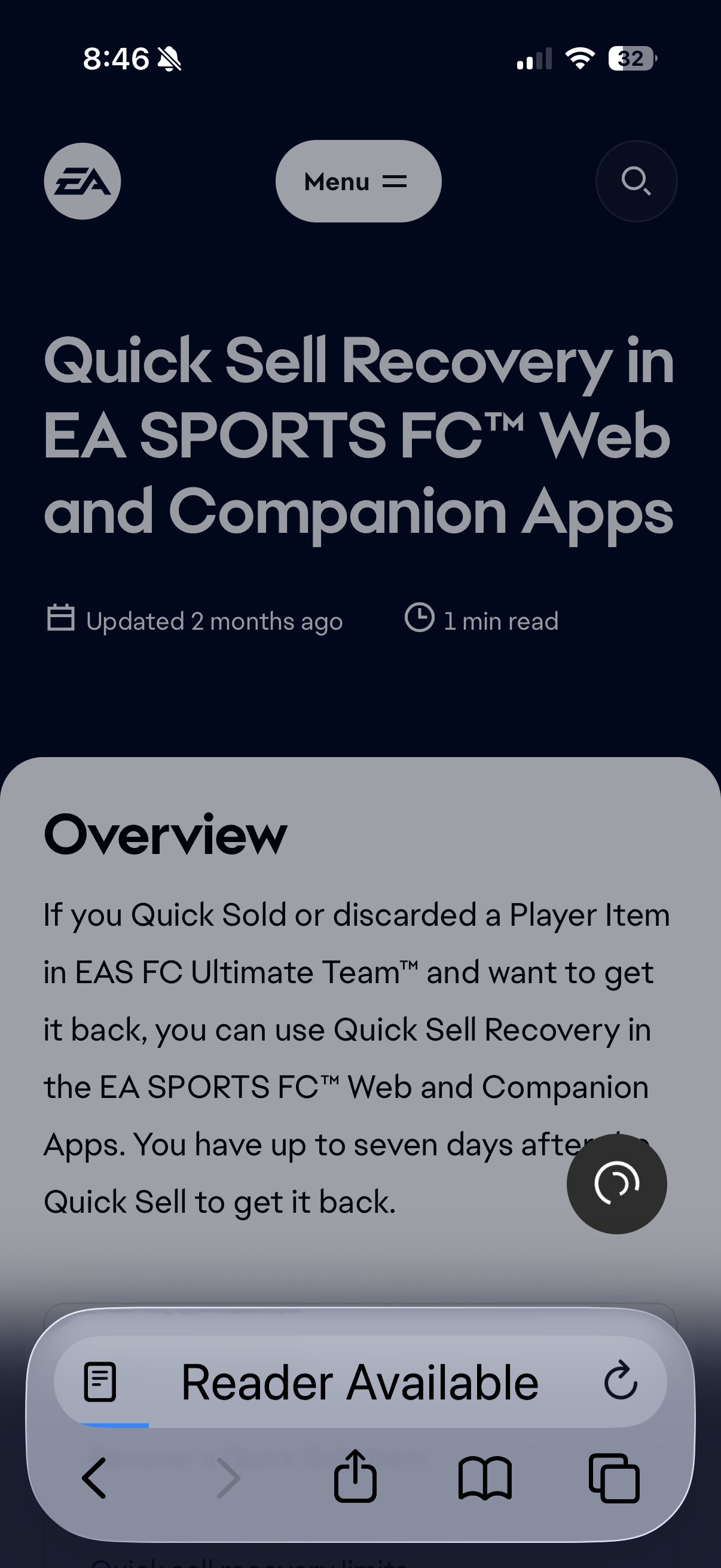Go back to the previous page

tap(95, 1477)
